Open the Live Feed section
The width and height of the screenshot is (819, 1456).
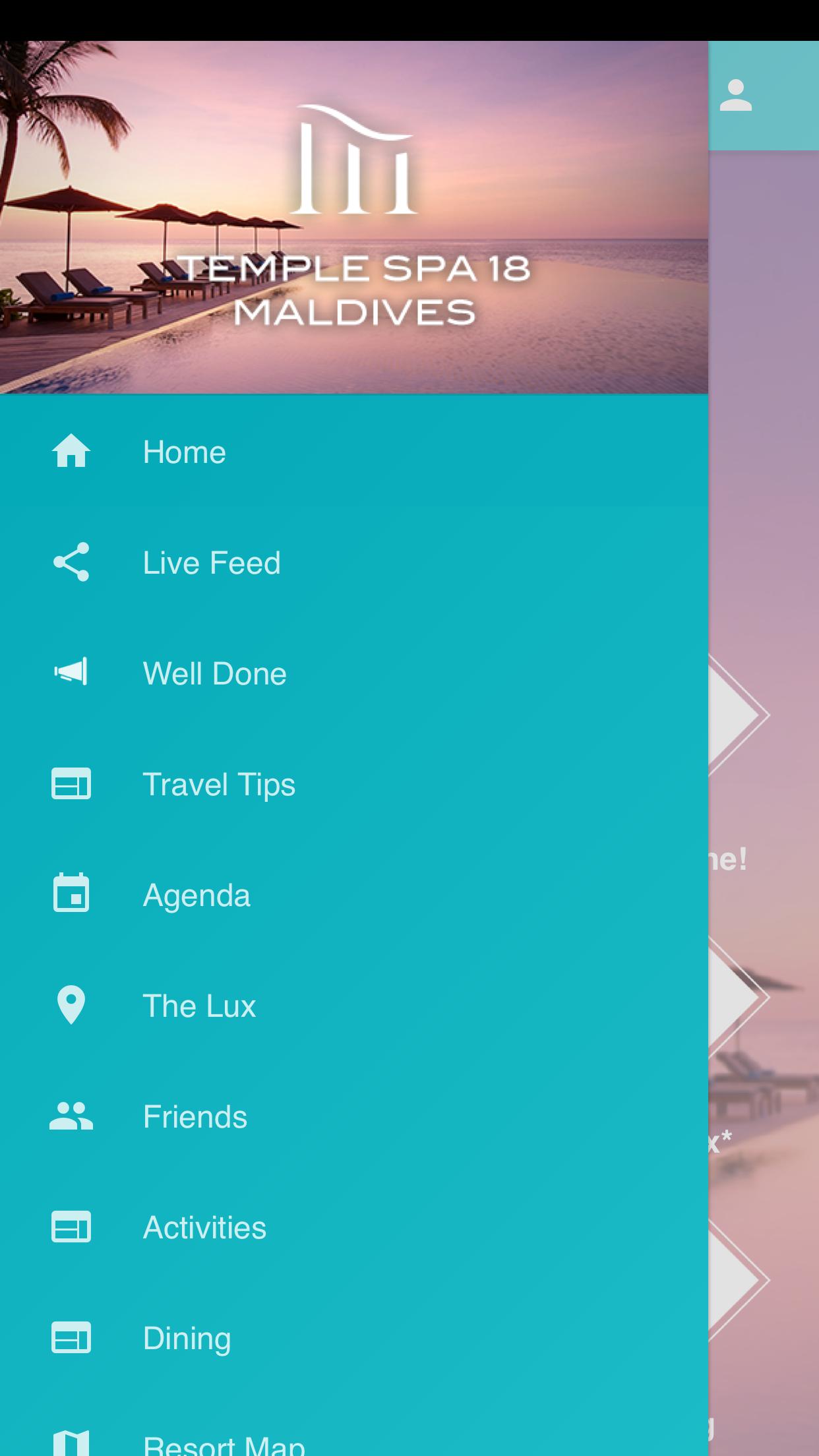[x=211, y=563]
